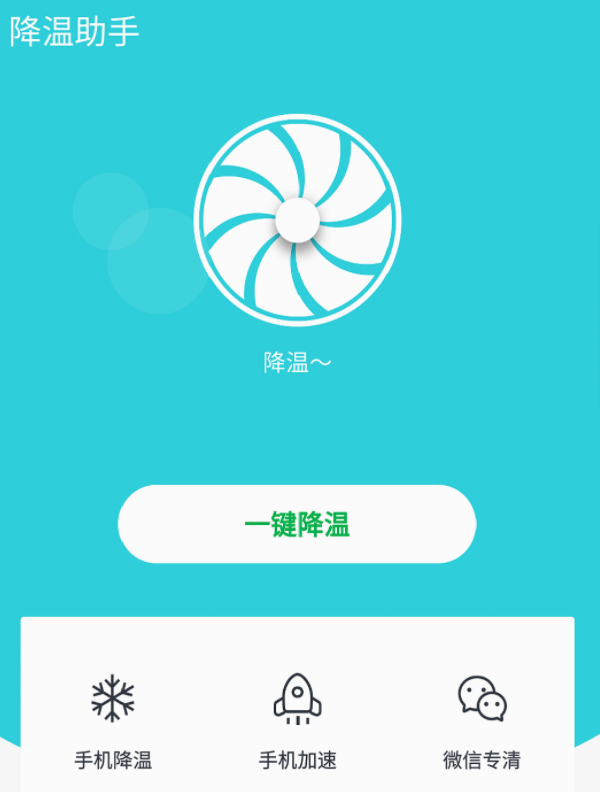Open 微信专清 cleaner

point(482,718)
